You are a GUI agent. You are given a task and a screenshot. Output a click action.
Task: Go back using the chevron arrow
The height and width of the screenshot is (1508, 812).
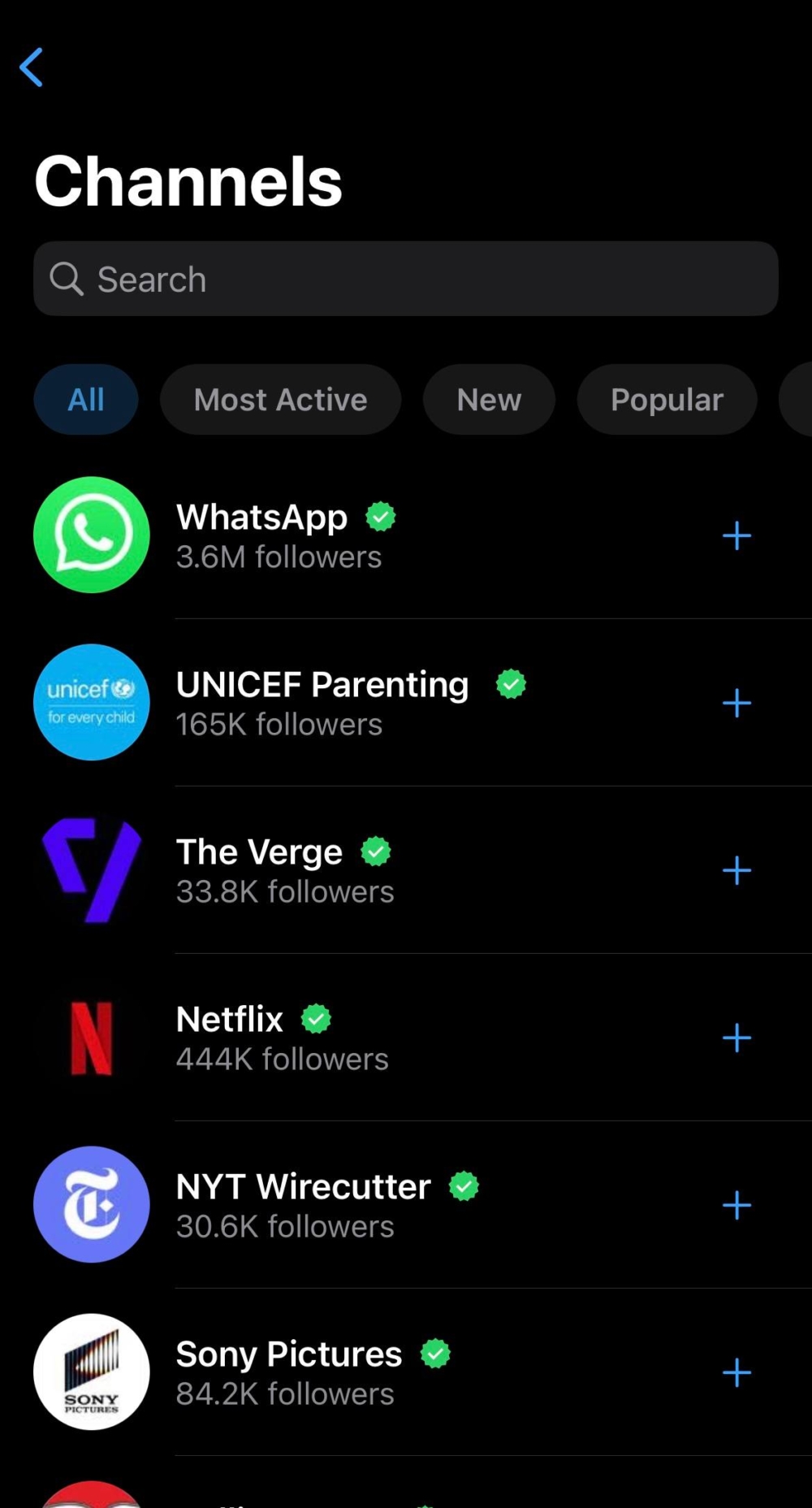point(31,68)
